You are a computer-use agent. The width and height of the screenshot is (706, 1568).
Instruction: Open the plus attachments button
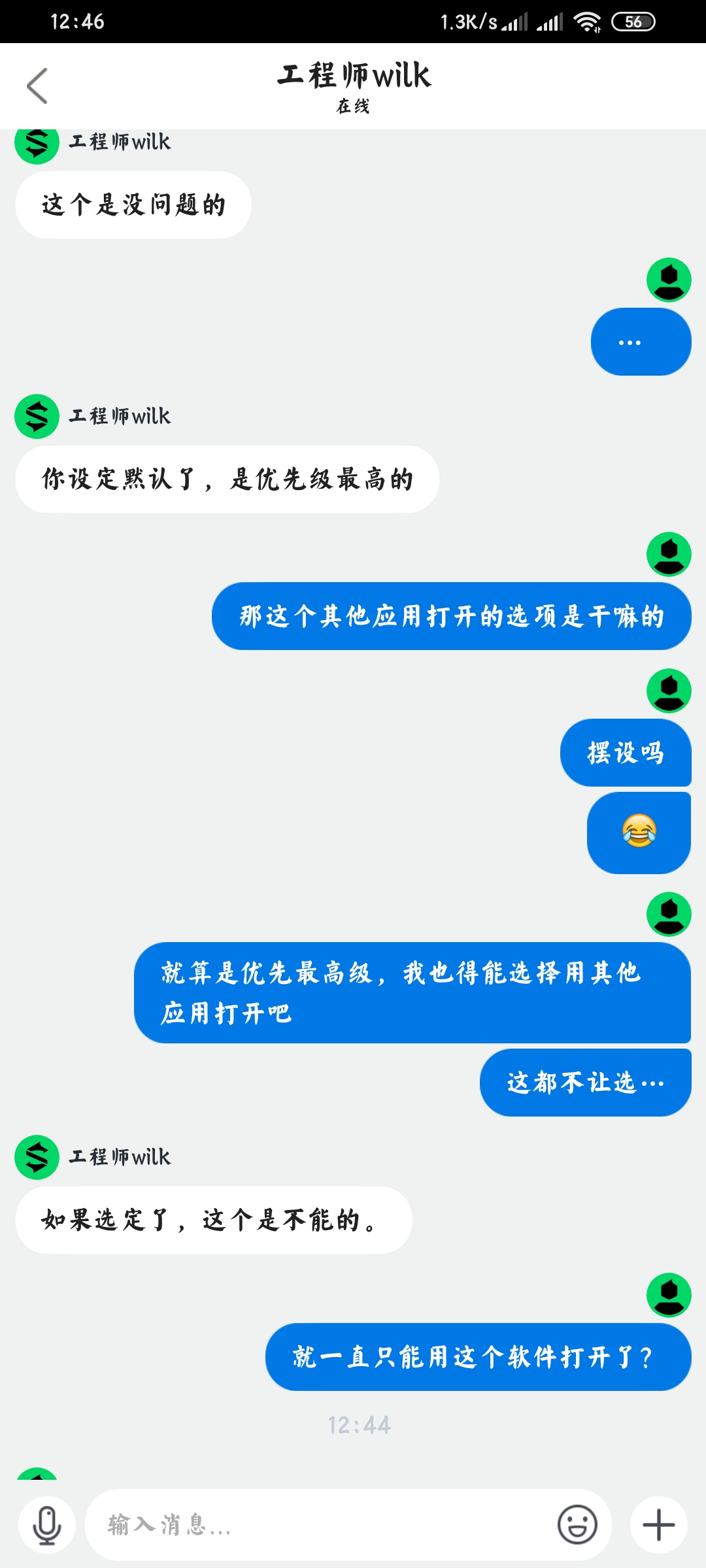(x=659, y=1525)
